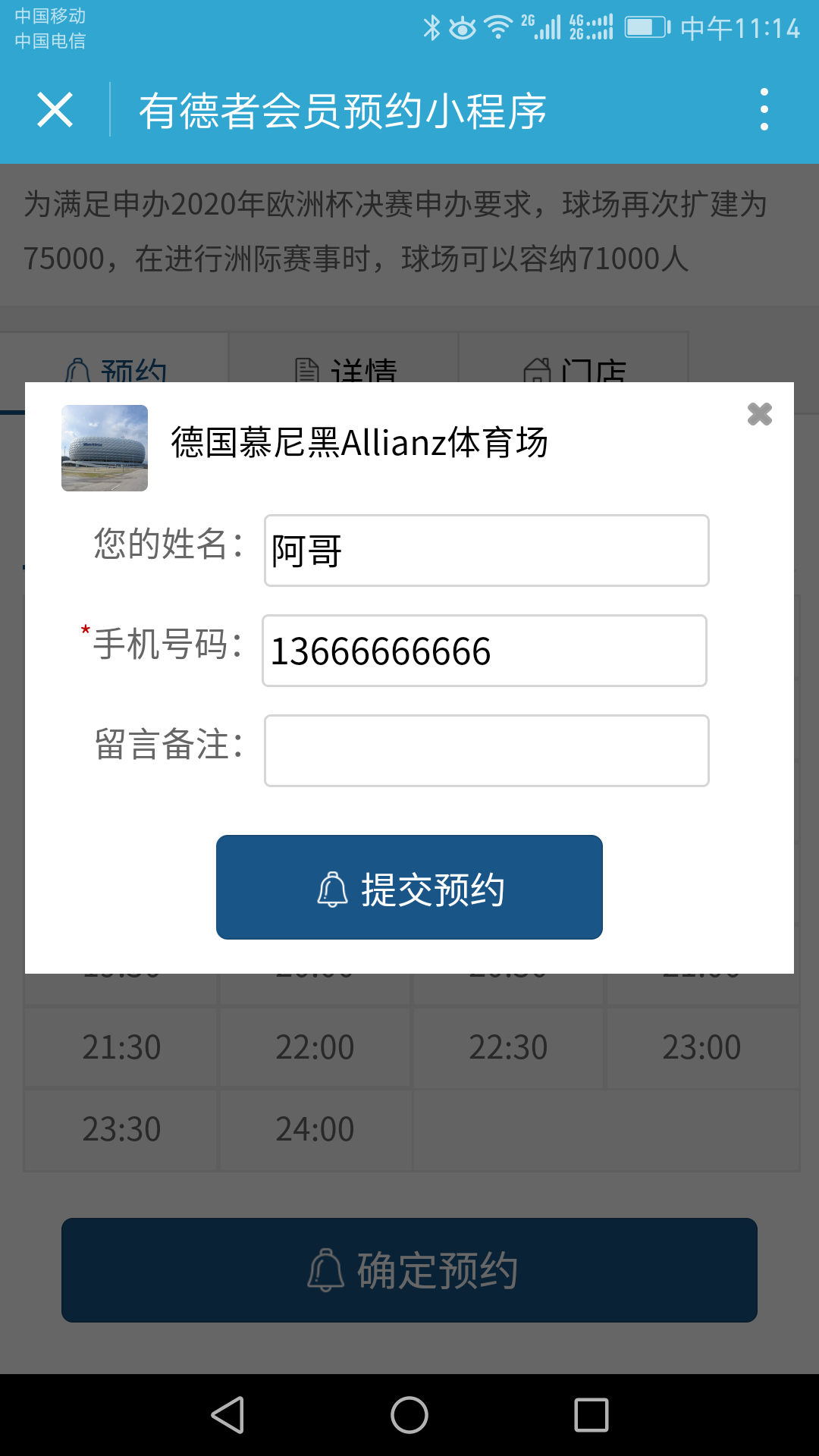Submit the booking with 提交预约
The height and width of the screenshot is (1456, 819).
point(409,887)
